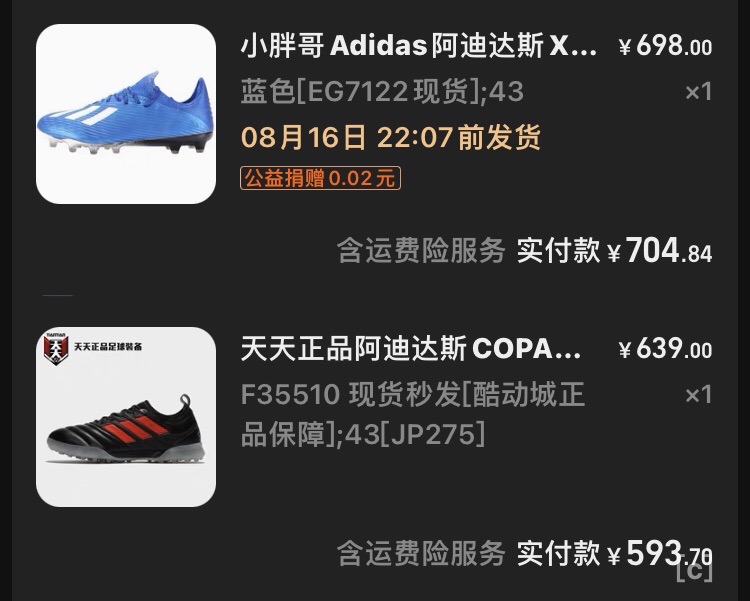750x601 pixels.
Task: Open the 天天正品 Adidas COPA shoe order
Action: (410, 349)
